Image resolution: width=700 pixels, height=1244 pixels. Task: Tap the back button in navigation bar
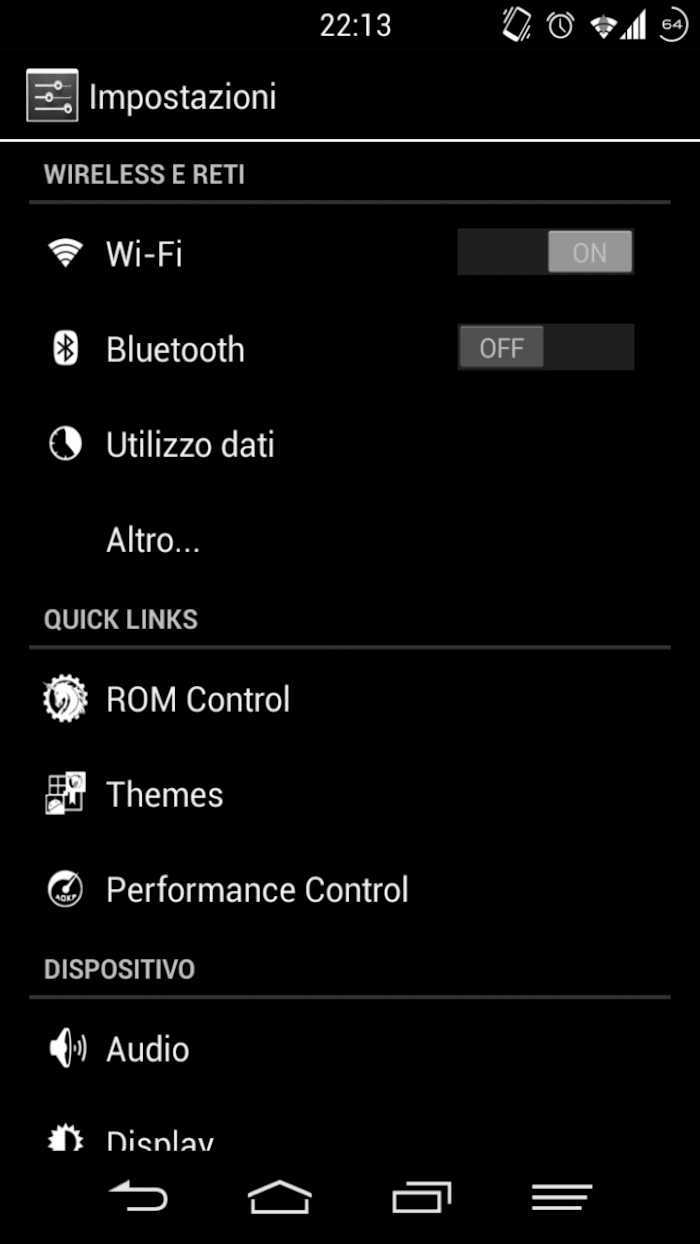click(x=139, y=1196)
